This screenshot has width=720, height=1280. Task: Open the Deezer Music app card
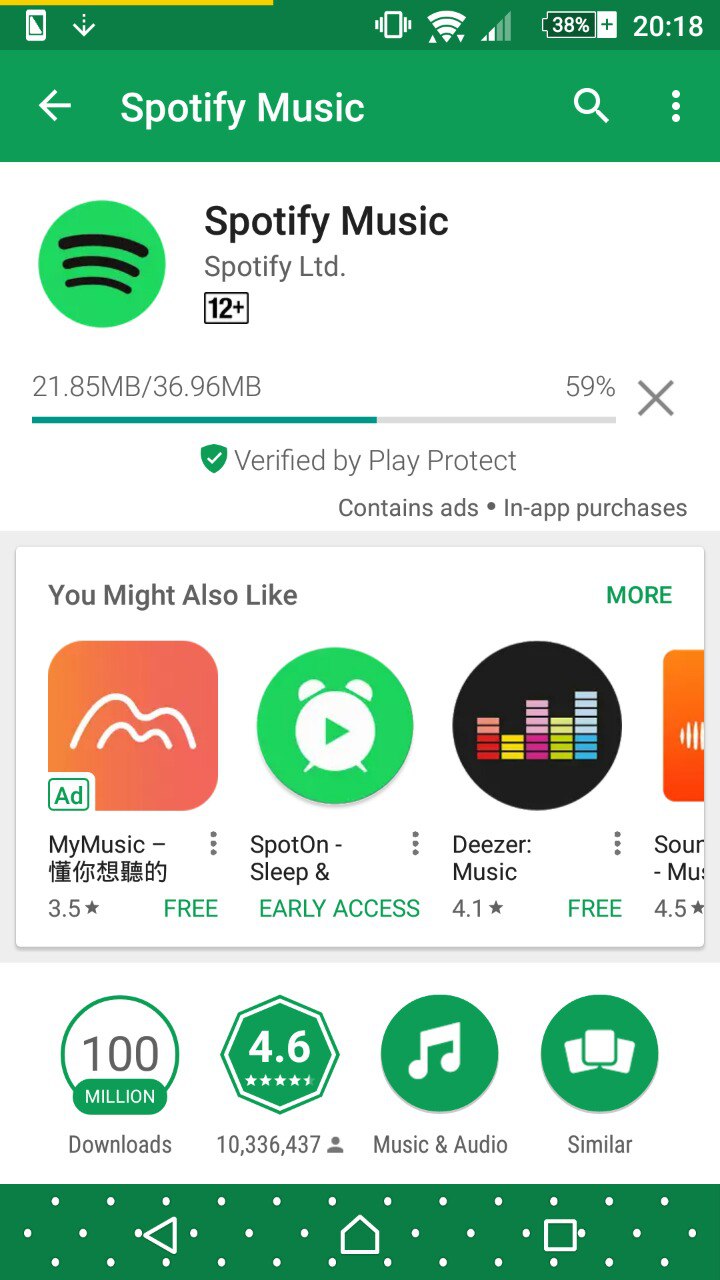(x=537, y=726)
